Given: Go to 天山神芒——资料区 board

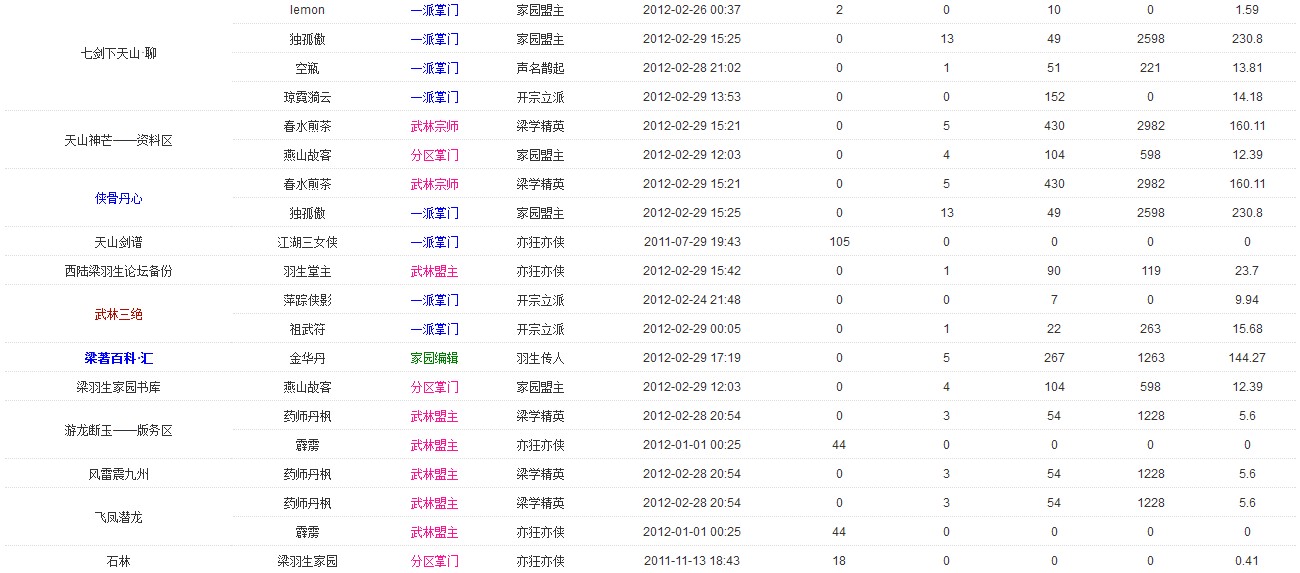Looking at the screenshot, I should click(118, 141).
